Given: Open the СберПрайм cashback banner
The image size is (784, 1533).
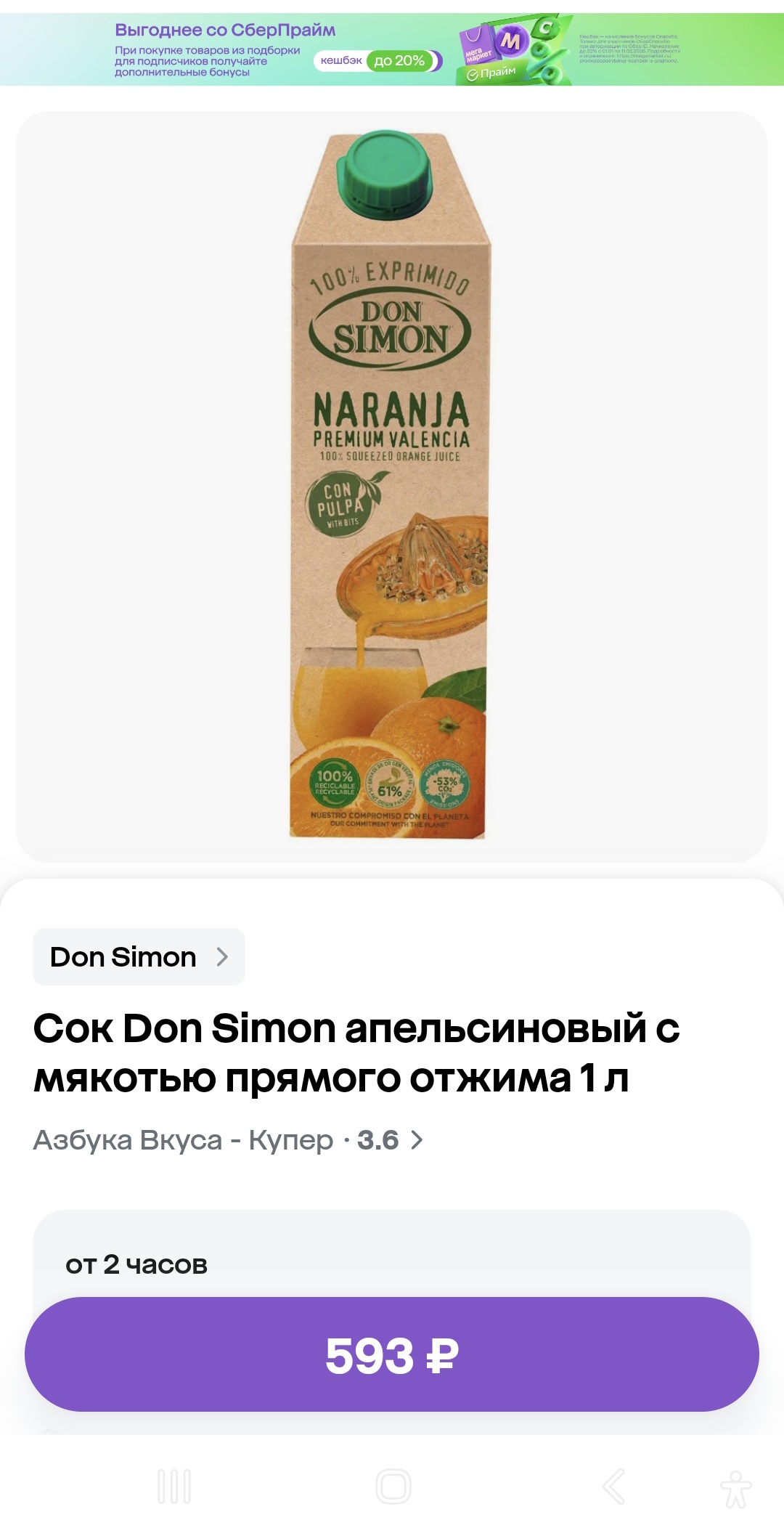Looking at the screenshot, I should pos(392,49).
